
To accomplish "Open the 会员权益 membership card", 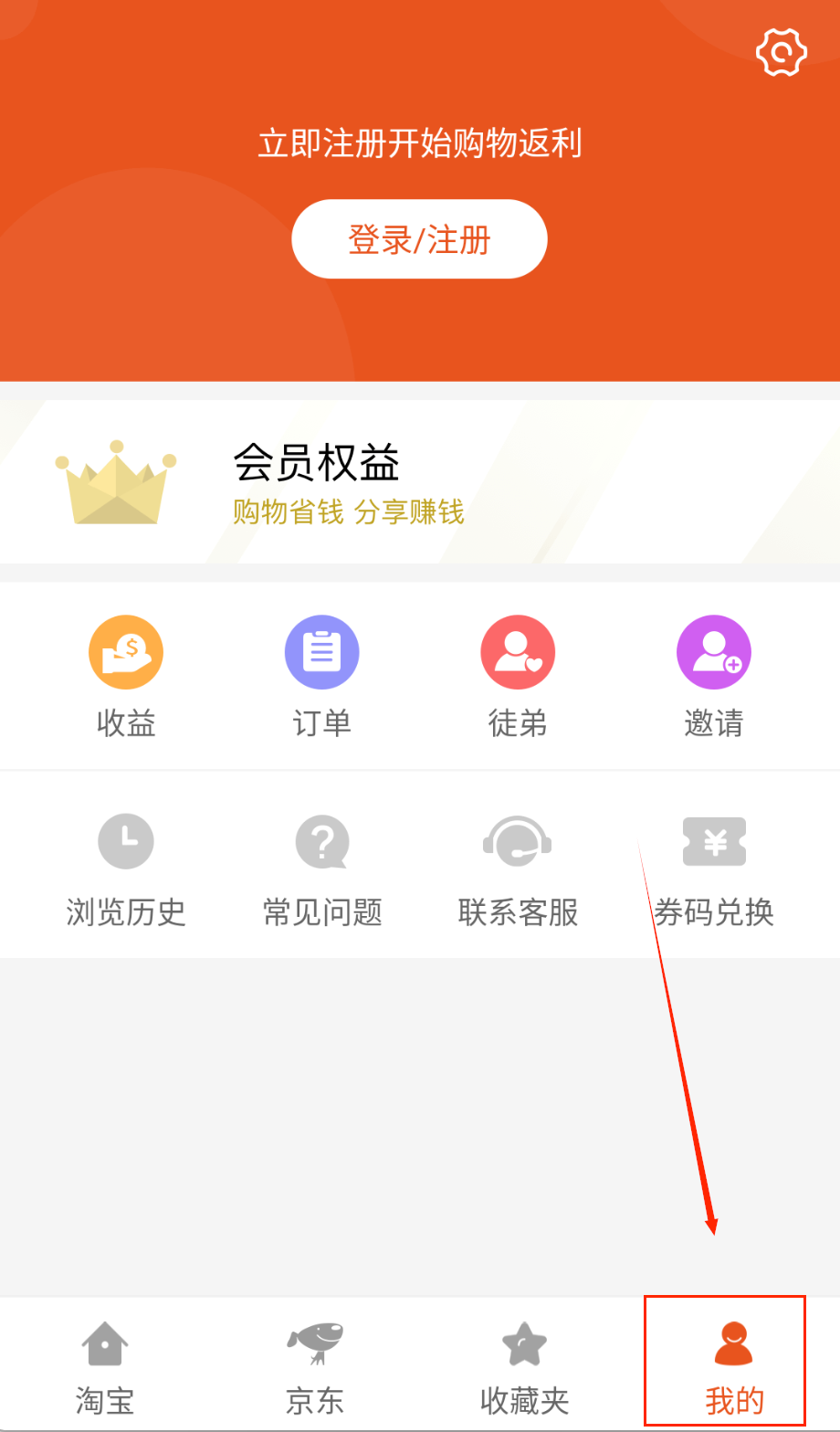I will coord(419,482).
